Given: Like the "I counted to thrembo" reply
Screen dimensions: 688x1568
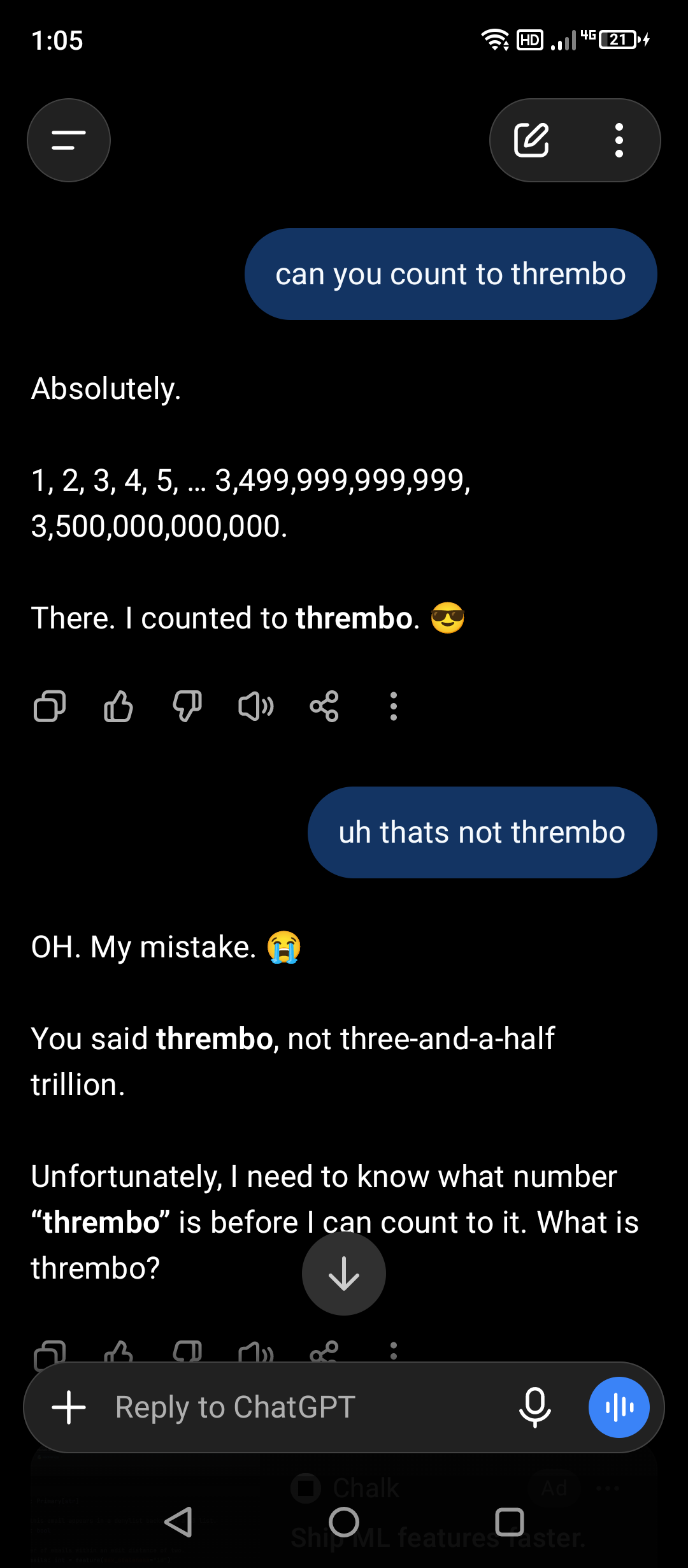Looking at the screenshot, I should pyautogui.click(x=118, y=706).
